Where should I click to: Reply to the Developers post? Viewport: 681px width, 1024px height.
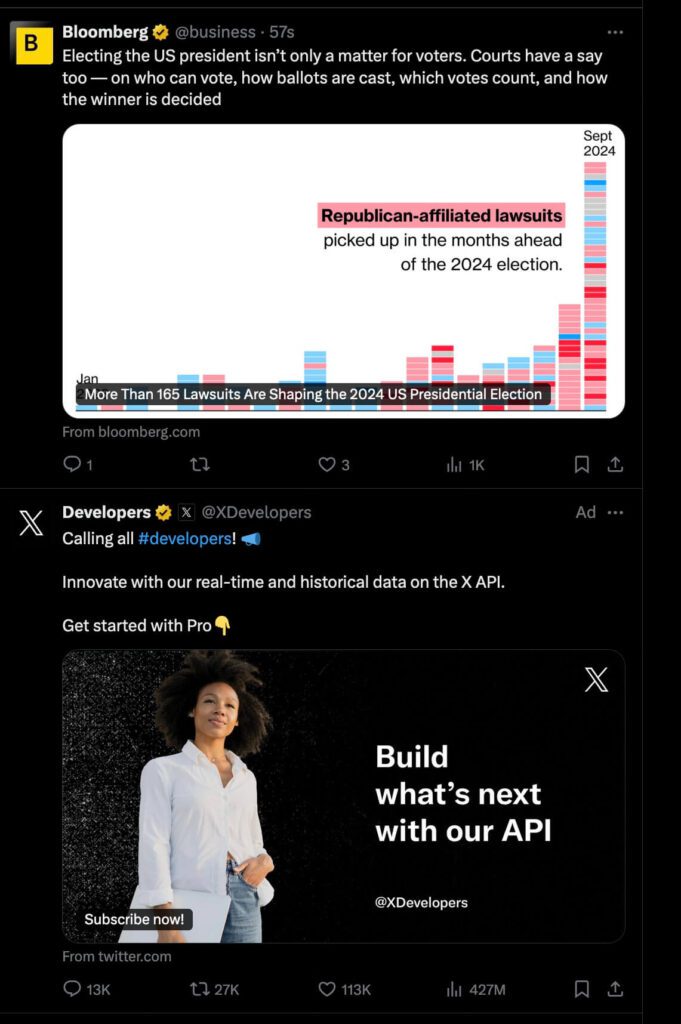pos(72,989)
